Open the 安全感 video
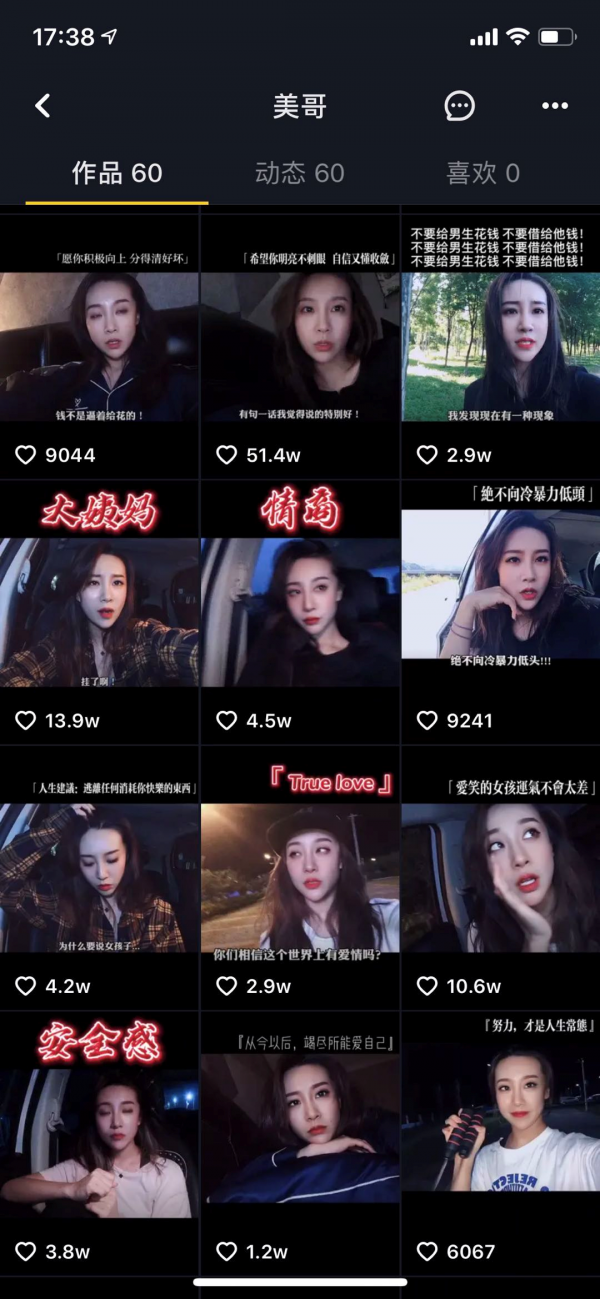Viewport: 600px width, 1299px height. 99,1140
